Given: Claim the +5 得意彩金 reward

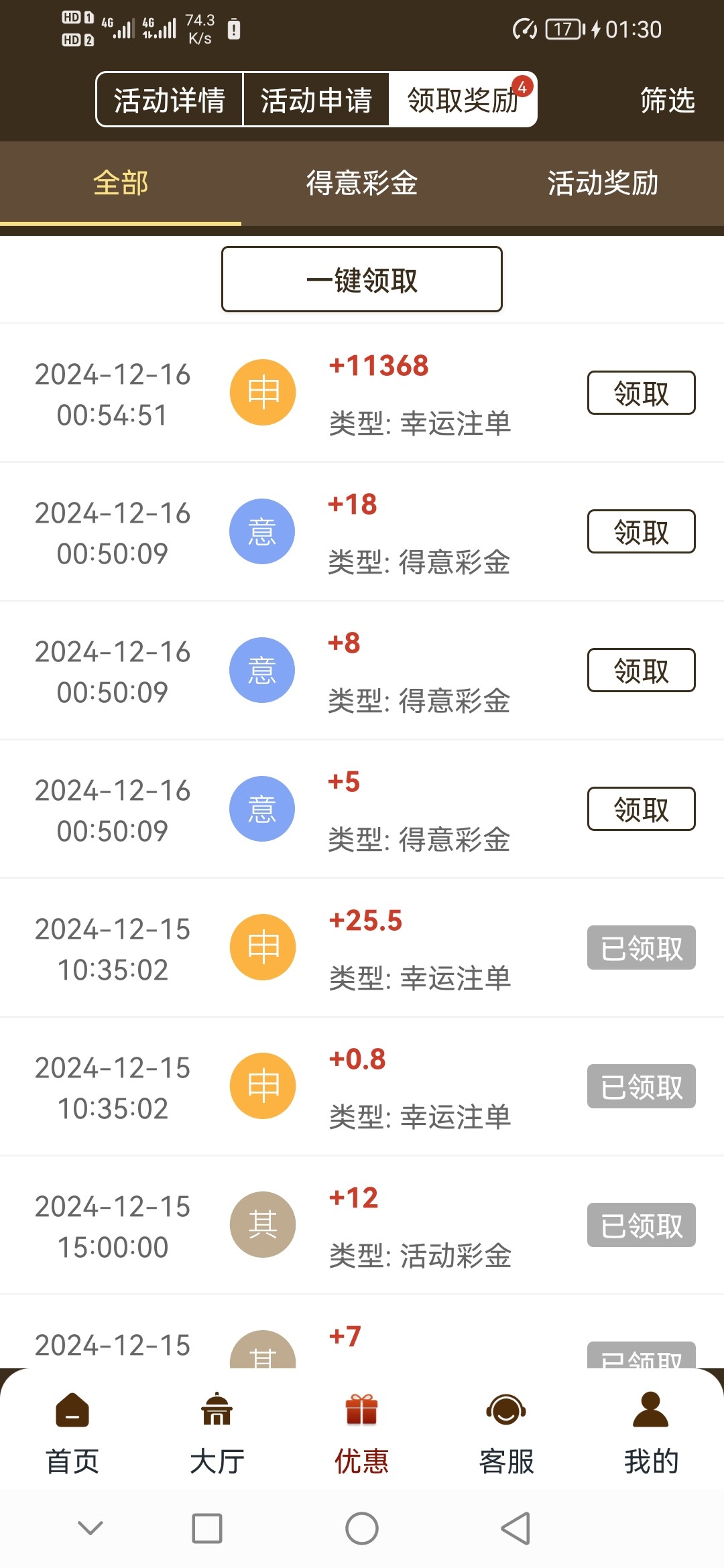Looking at the screenshot, I should (641, 809).
